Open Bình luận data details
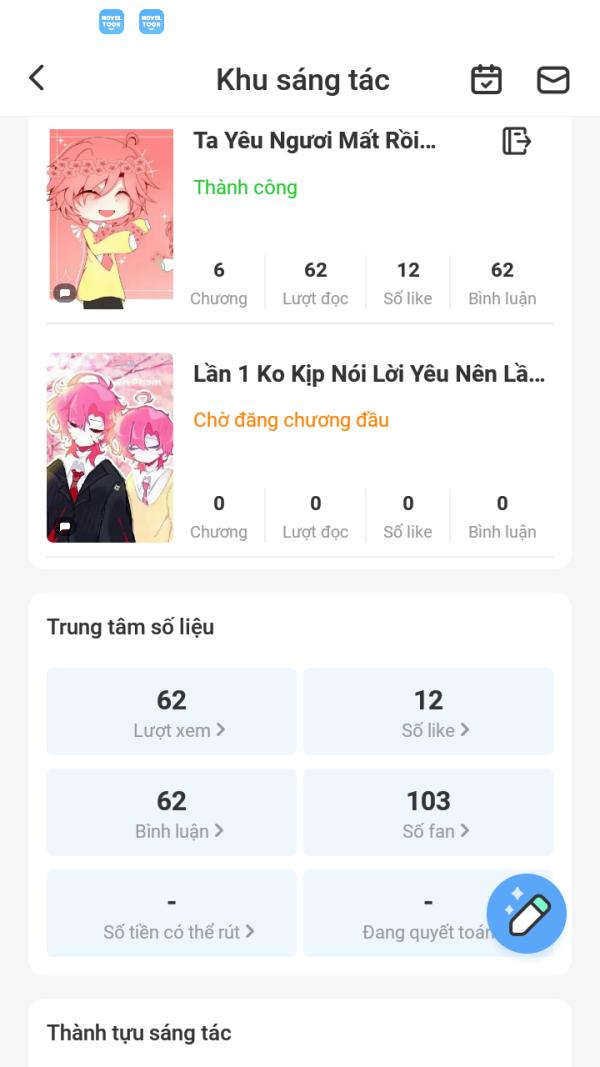The height and width of the screenshot is (1067, 600). (172, 813)
